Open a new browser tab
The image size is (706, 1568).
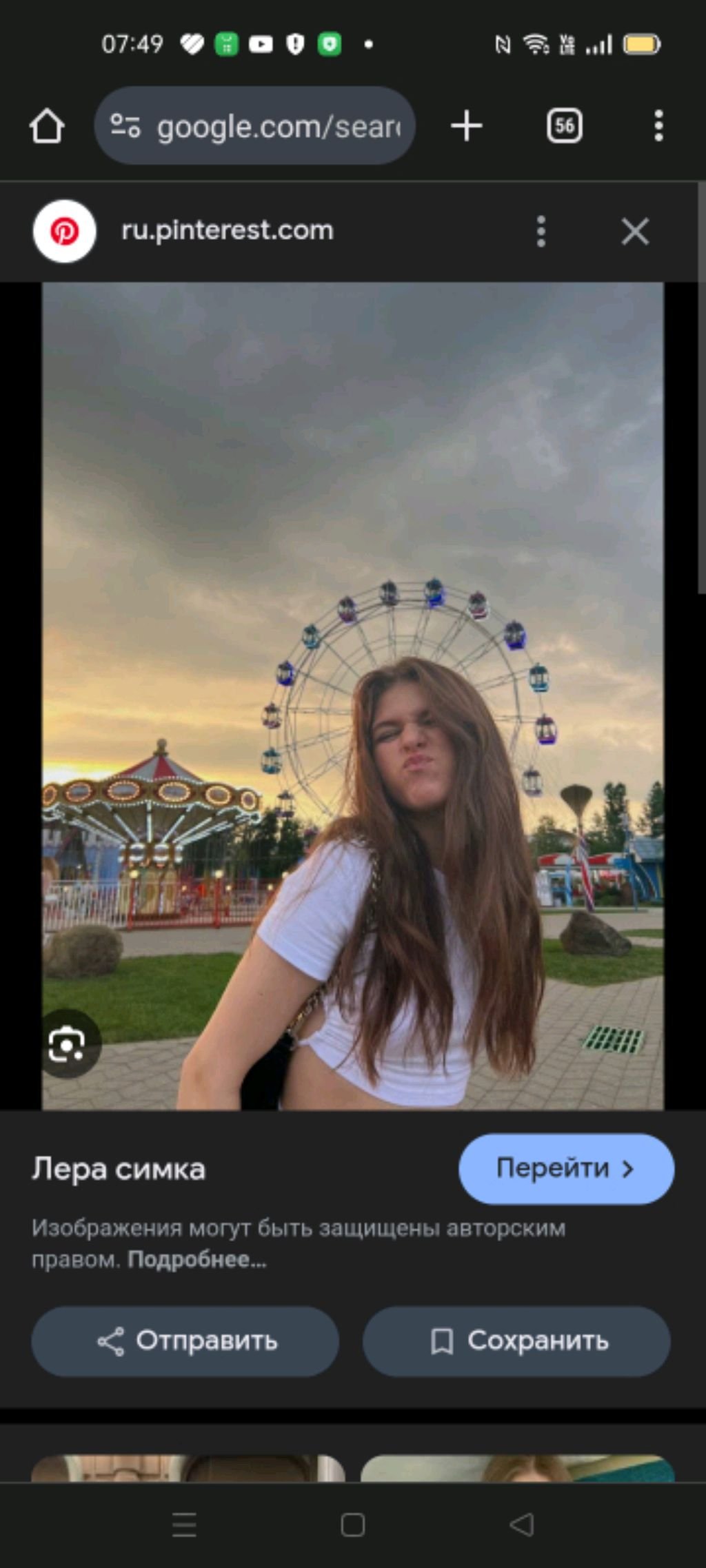tap(467, 126)
